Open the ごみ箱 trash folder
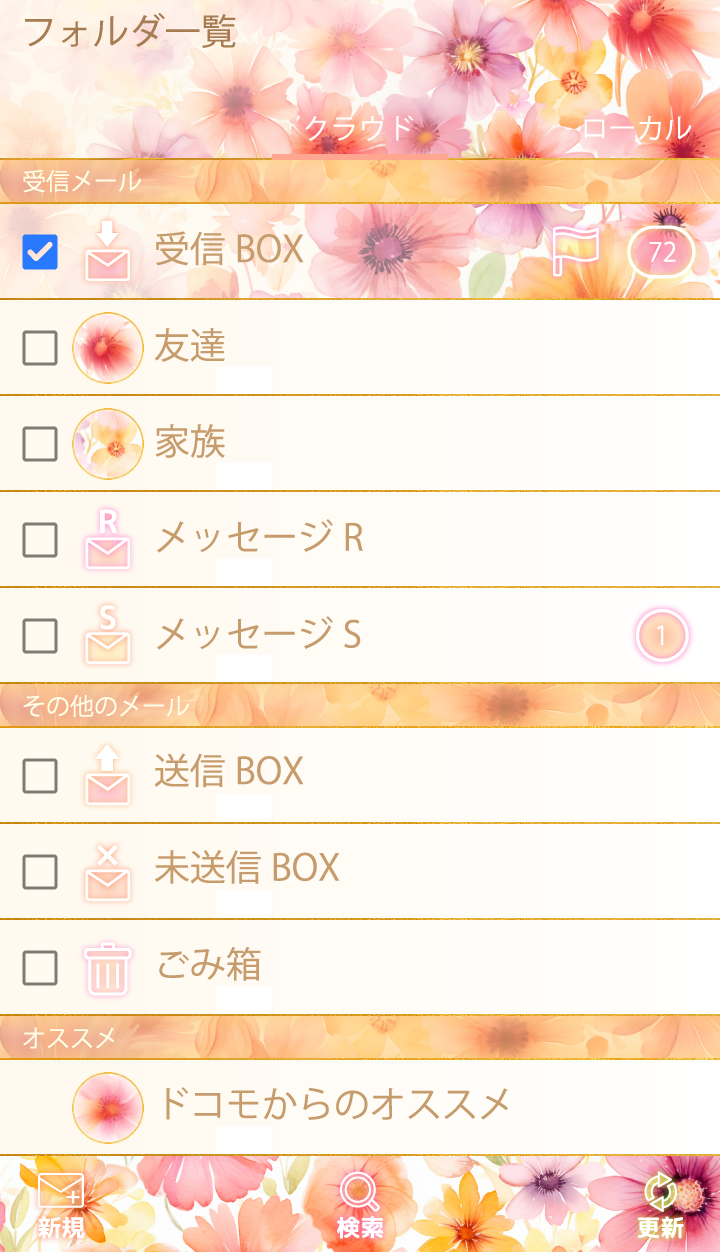720x1252 pixels. [209, 965]
